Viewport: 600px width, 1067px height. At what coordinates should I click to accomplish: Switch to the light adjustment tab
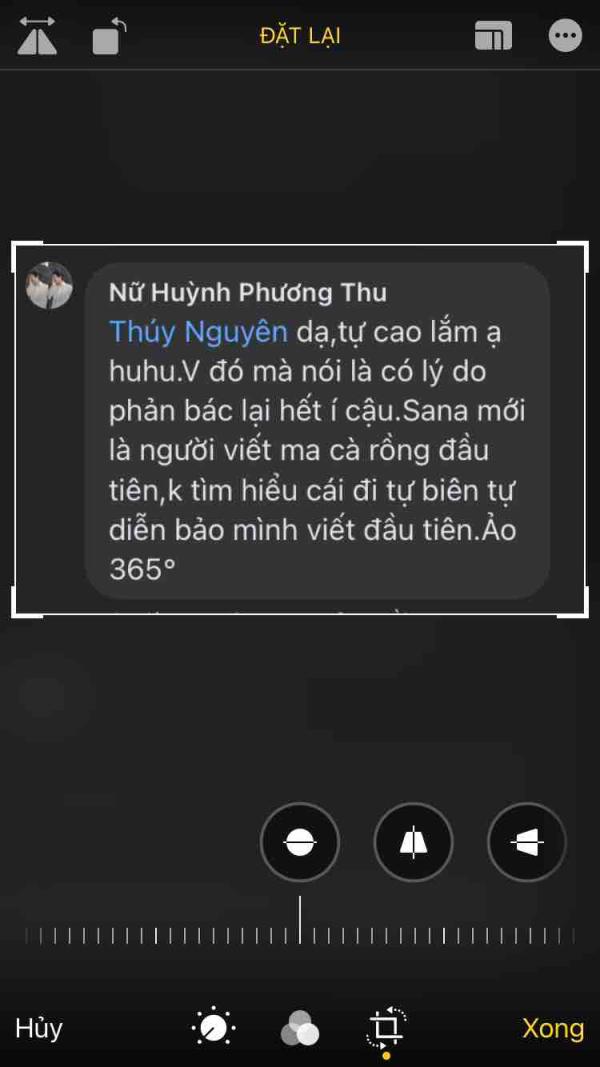[214, 1027]
